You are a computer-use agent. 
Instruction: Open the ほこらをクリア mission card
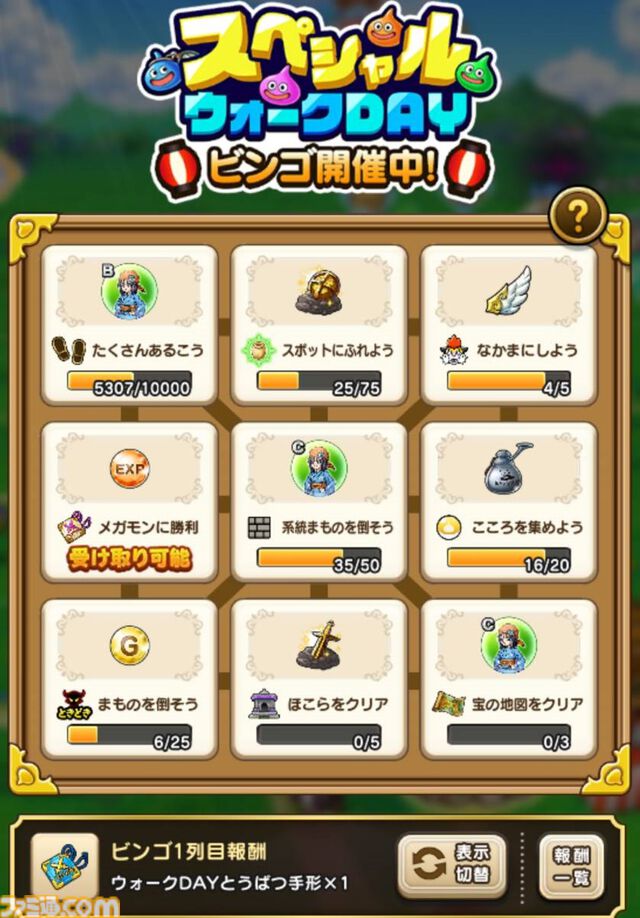click(x=319, y=679)
